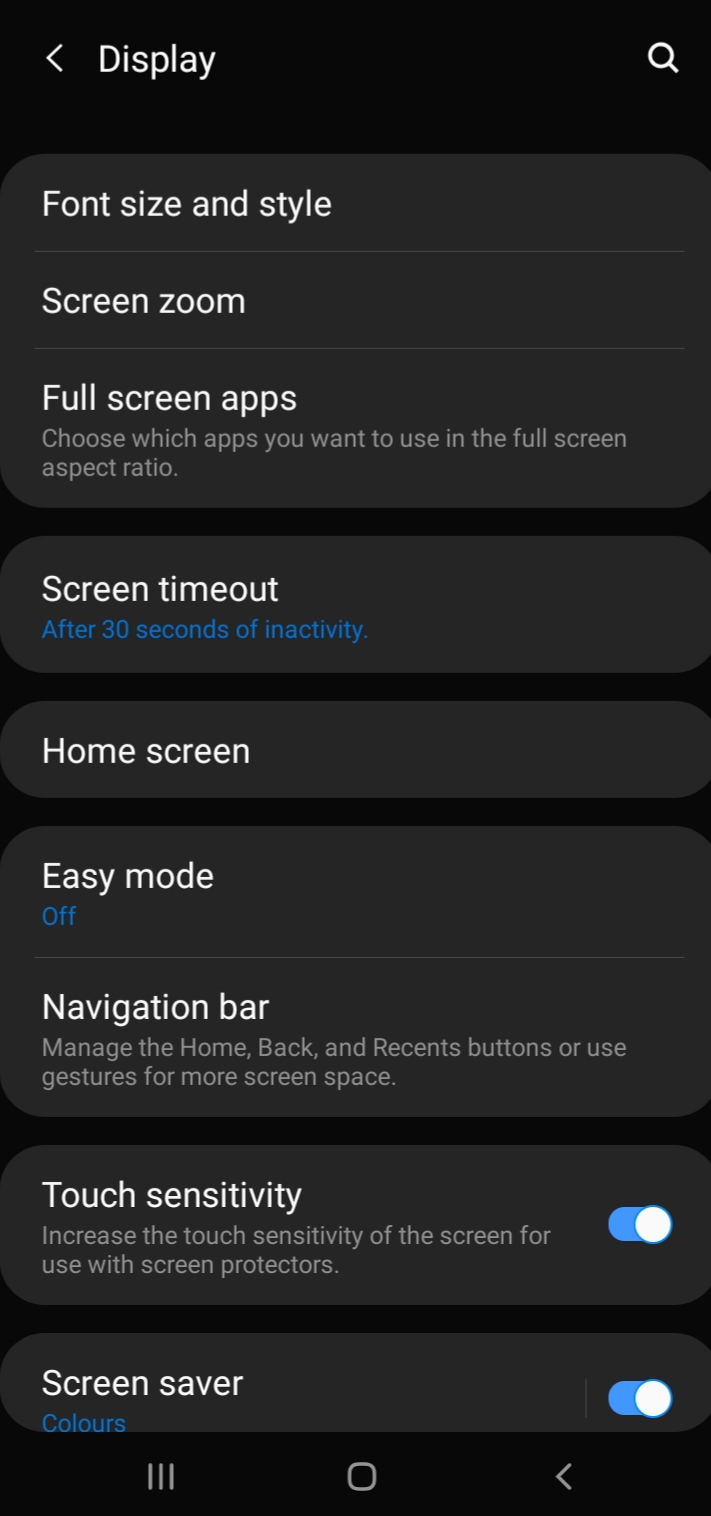The width and height of the screenshot is (711, 1516).
Task: Open recent apps from navigation bar
Action: (161, 1476)
